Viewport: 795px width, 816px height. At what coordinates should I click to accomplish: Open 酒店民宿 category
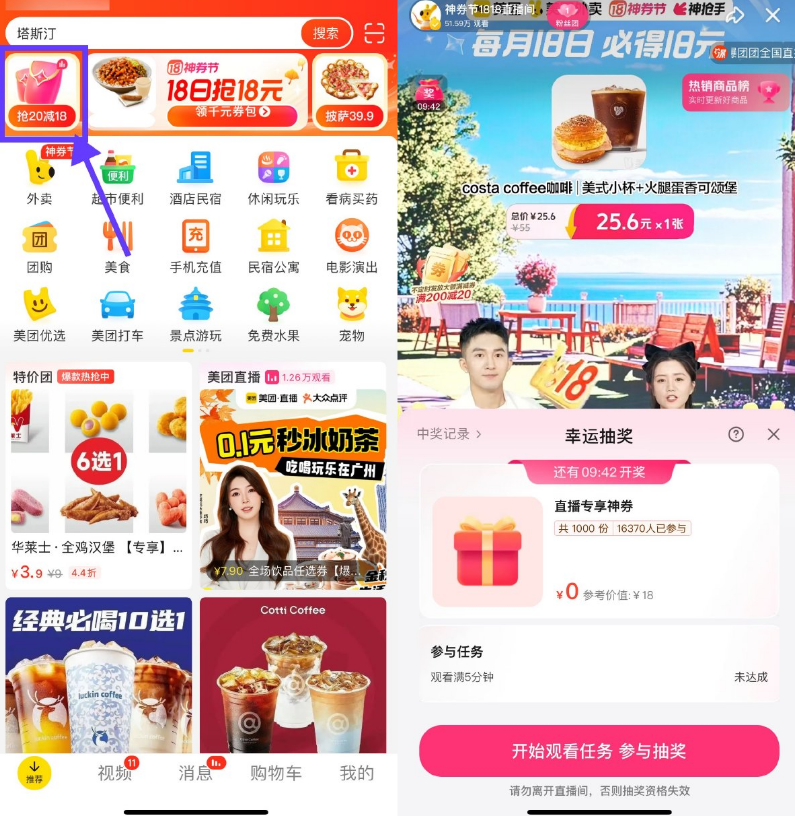point(196,177)
